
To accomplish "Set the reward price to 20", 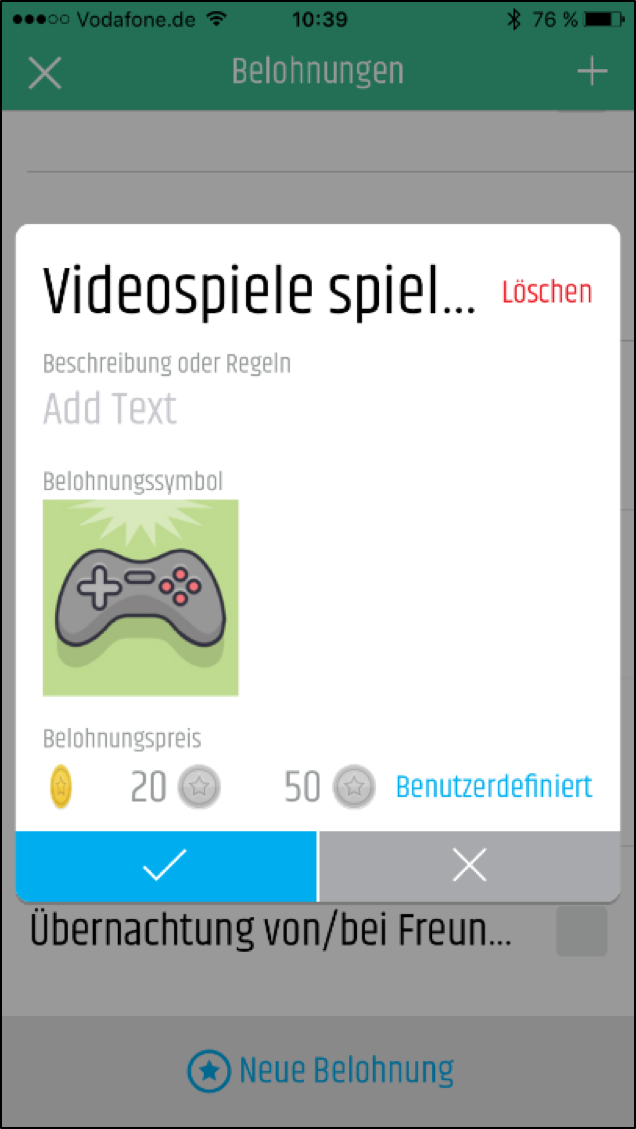I will point(175,787).
